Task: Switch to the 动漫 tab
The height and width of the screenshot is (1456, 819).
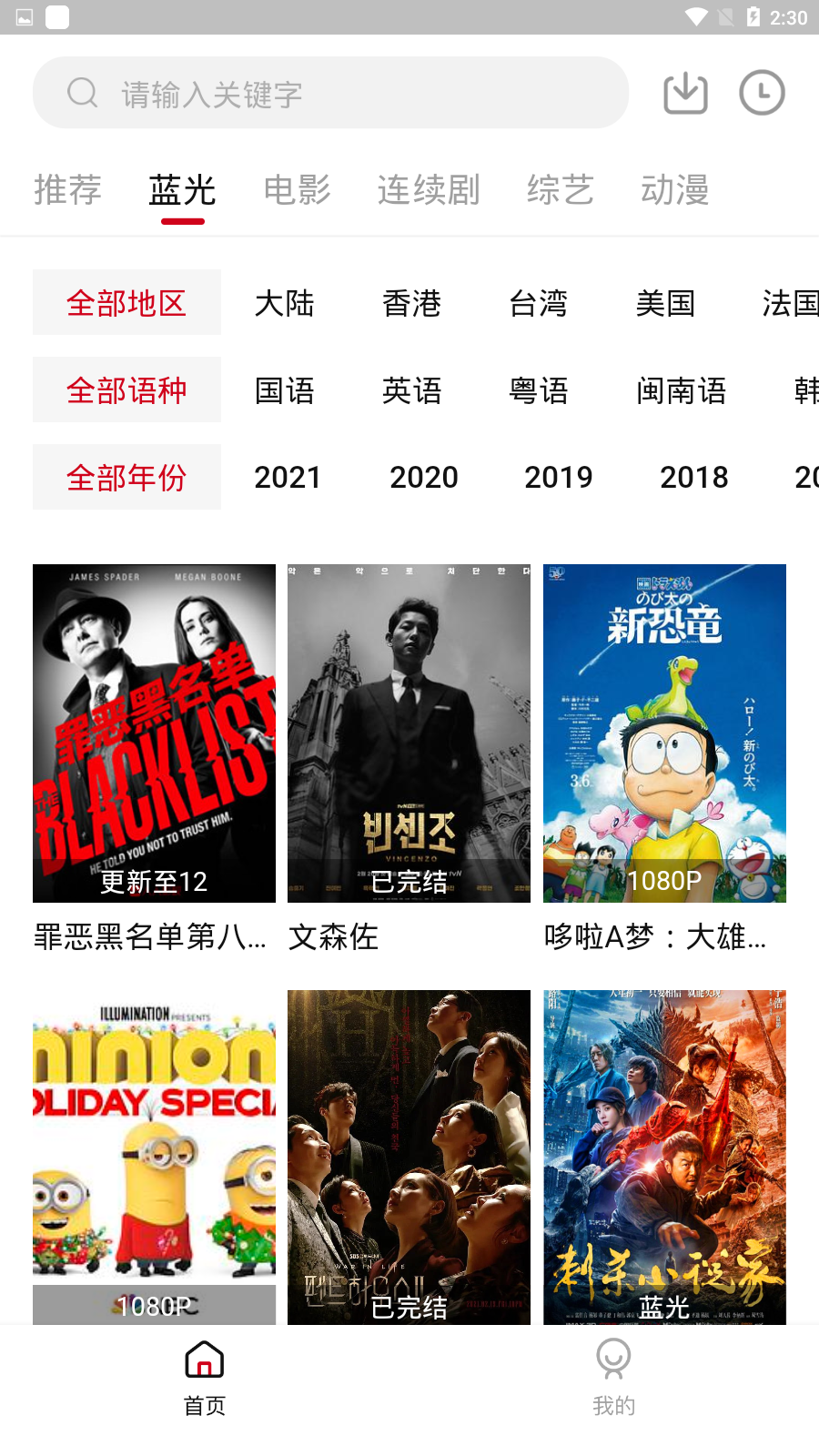Action: coord(675,189)
